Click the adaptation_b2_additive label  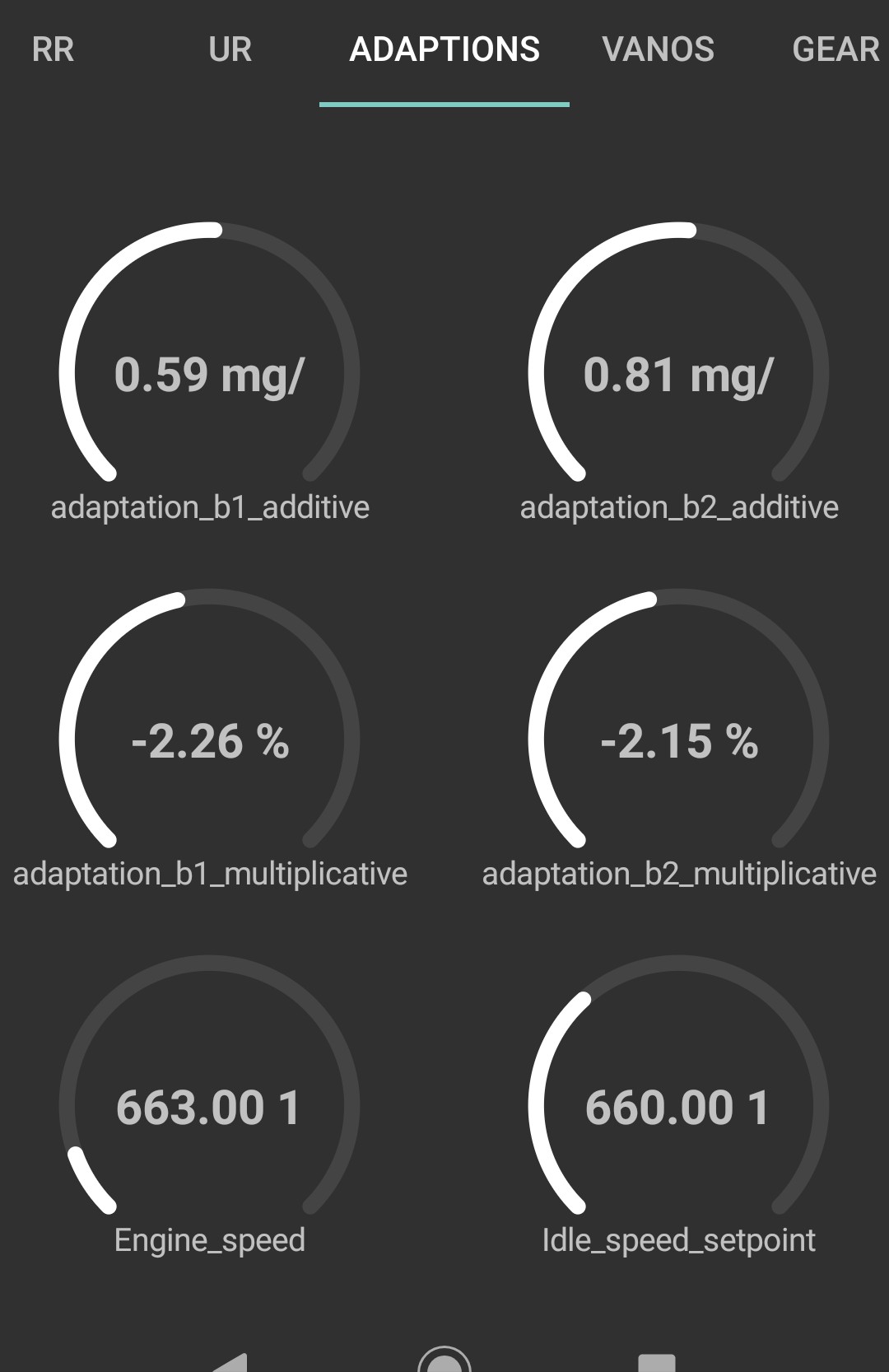[x=677, y=508]
